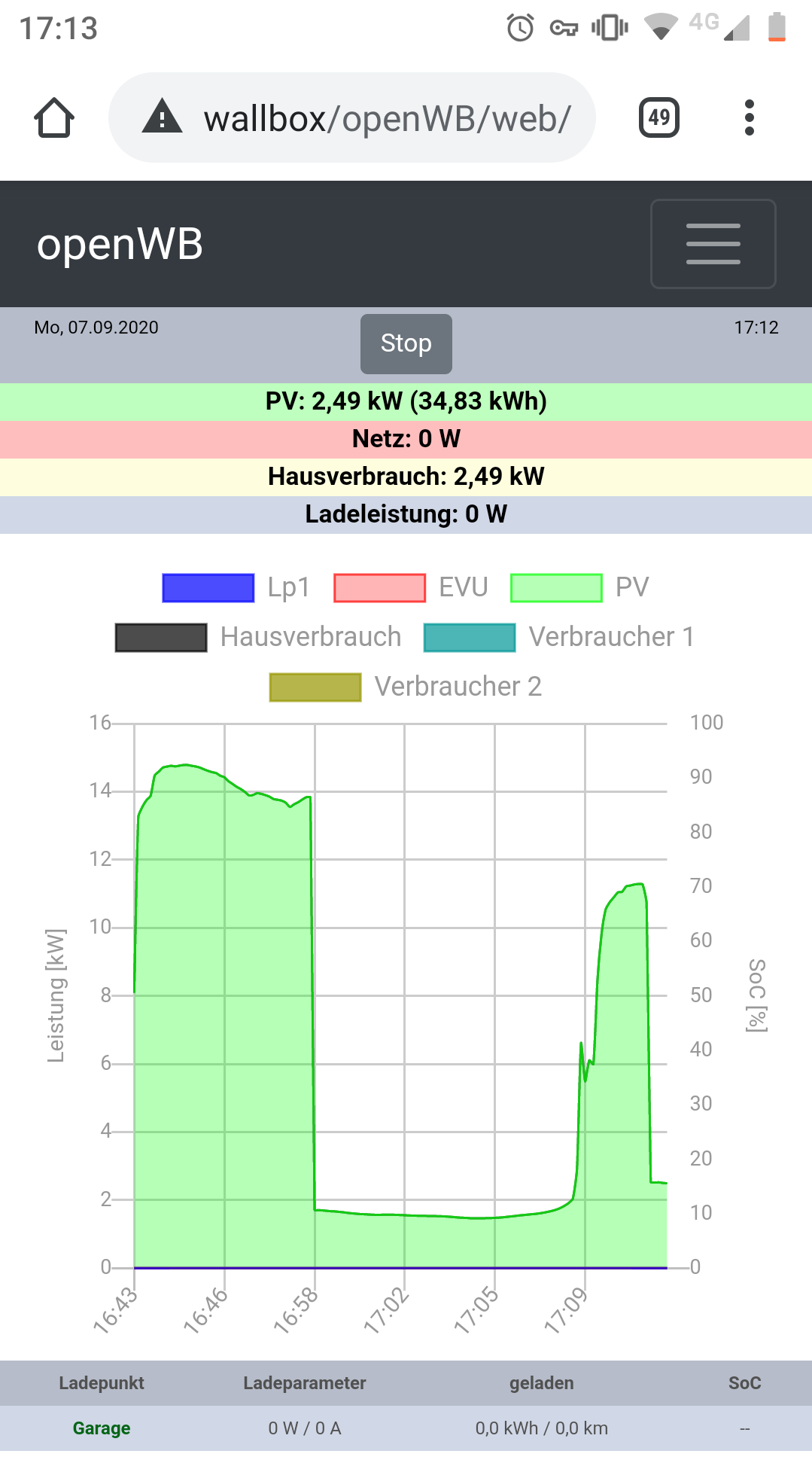Expand the openWB hamburger navigation menu
812x1472 pixels.
(713, 244)
